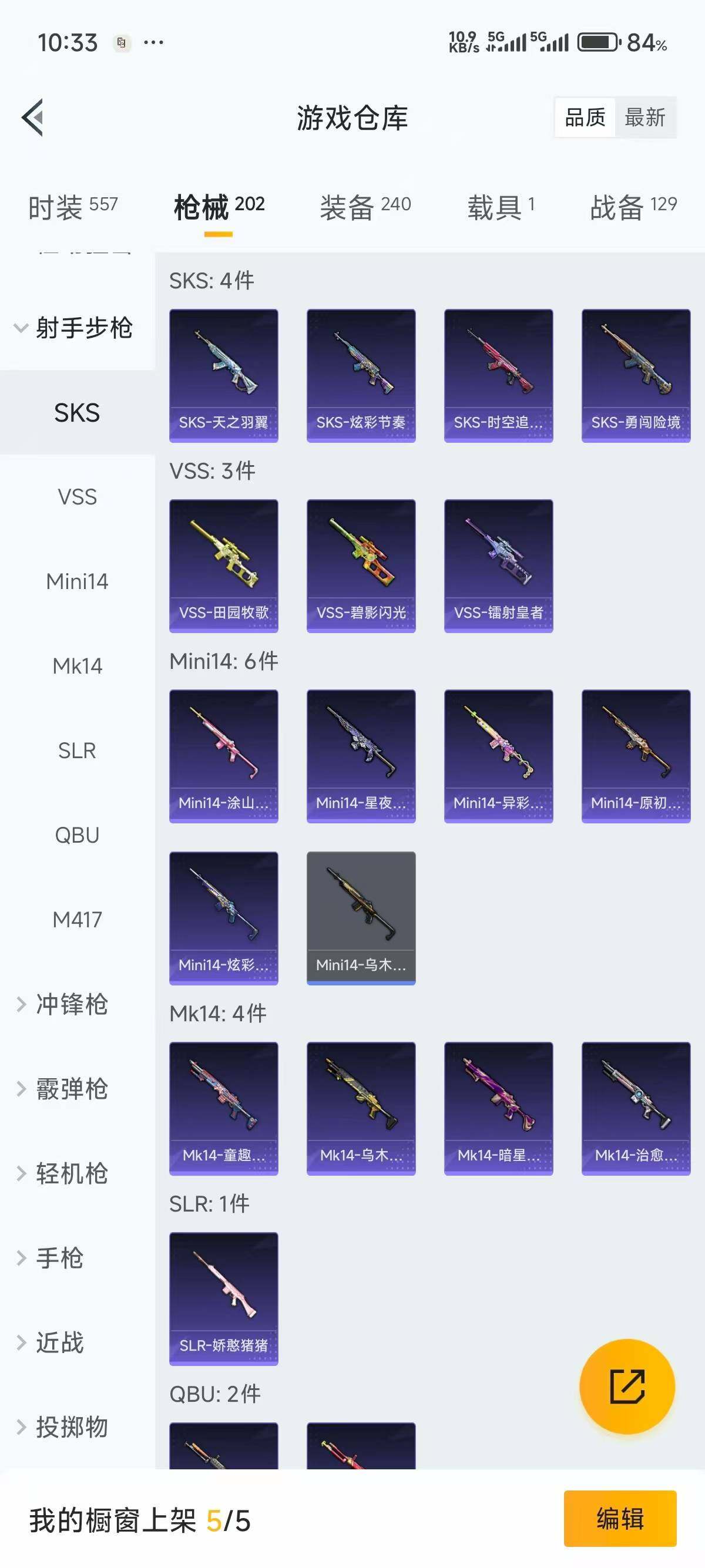Screen dimensions: 705x1568
Task: Select the SLR-娇憨猪猪 skin
Action: pyautogui.click(x=223, y=1298)
